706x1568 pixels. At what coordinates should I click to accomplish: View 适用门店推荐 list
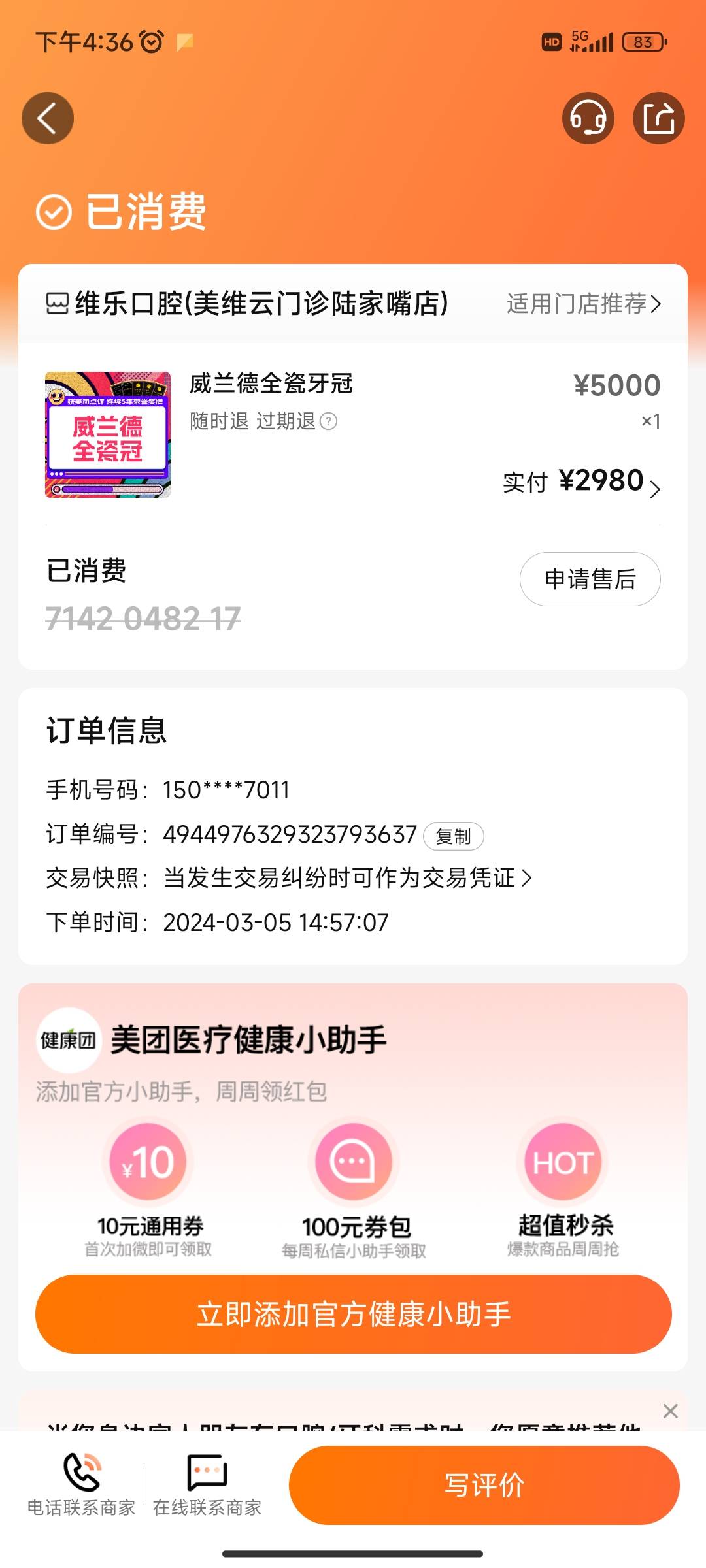coord(584,303)
